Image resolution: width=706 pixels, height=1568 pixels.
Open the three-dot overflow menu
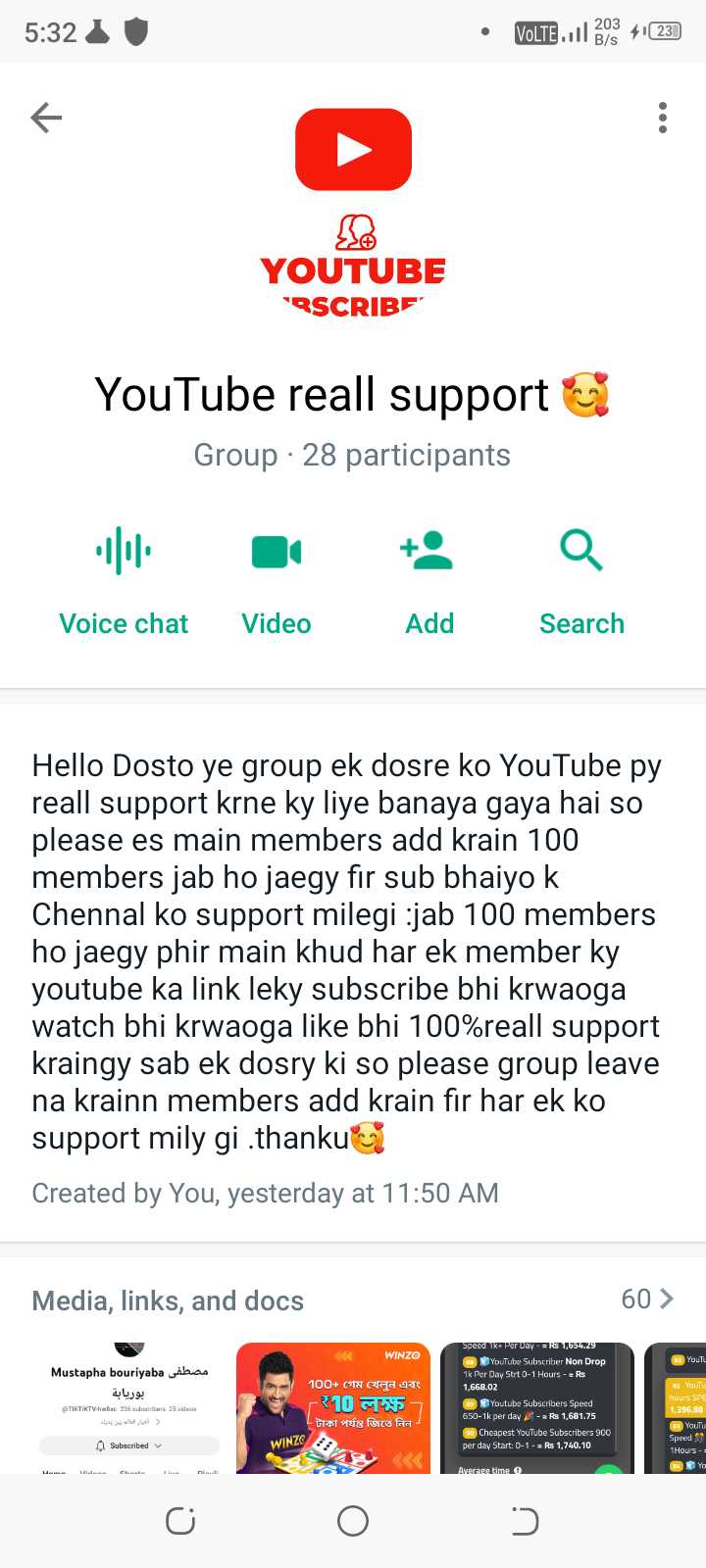(663, 118)
